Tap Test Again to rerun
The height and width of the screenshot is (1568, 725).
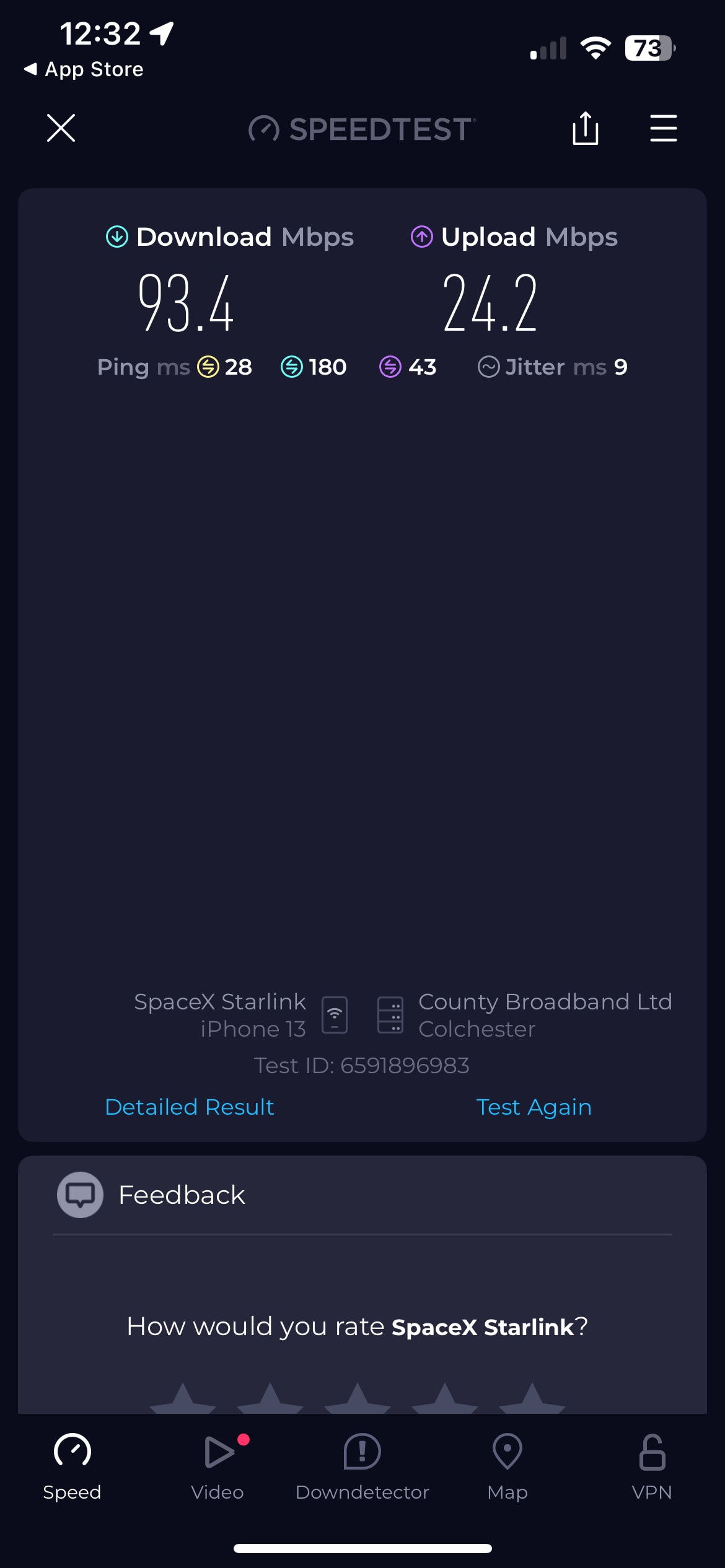click(x=534, y=1107)
